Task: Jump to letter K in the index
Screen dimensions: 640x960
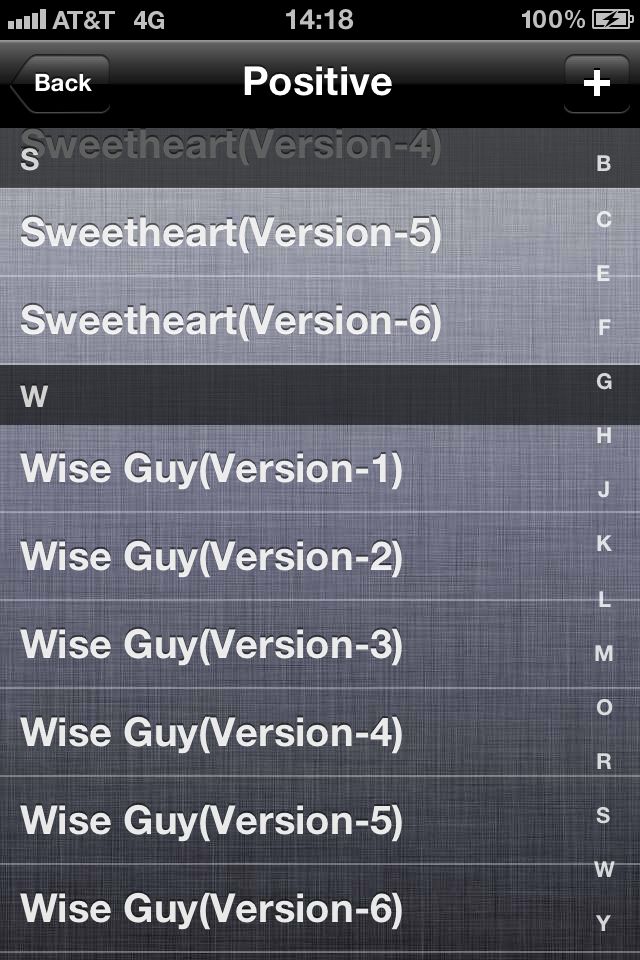Action: tap(604, 543)
